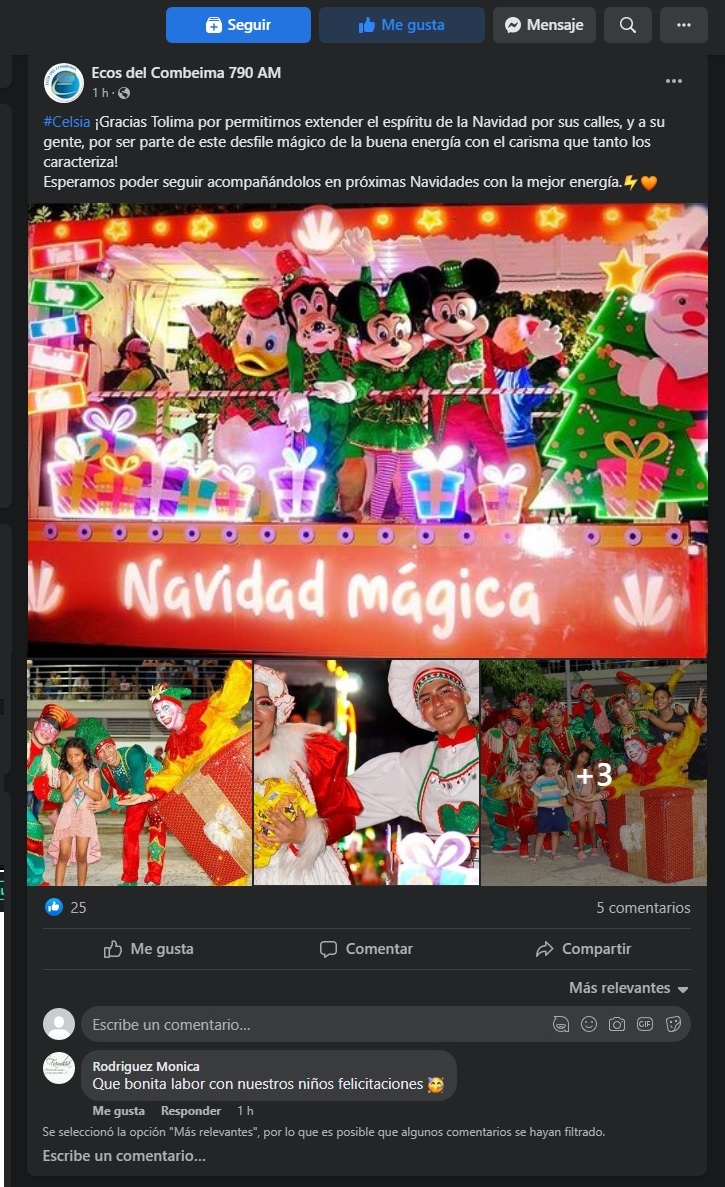Tap the Comentar button
Viewport: 725px width, 1187px height.
tap(366, 949)
